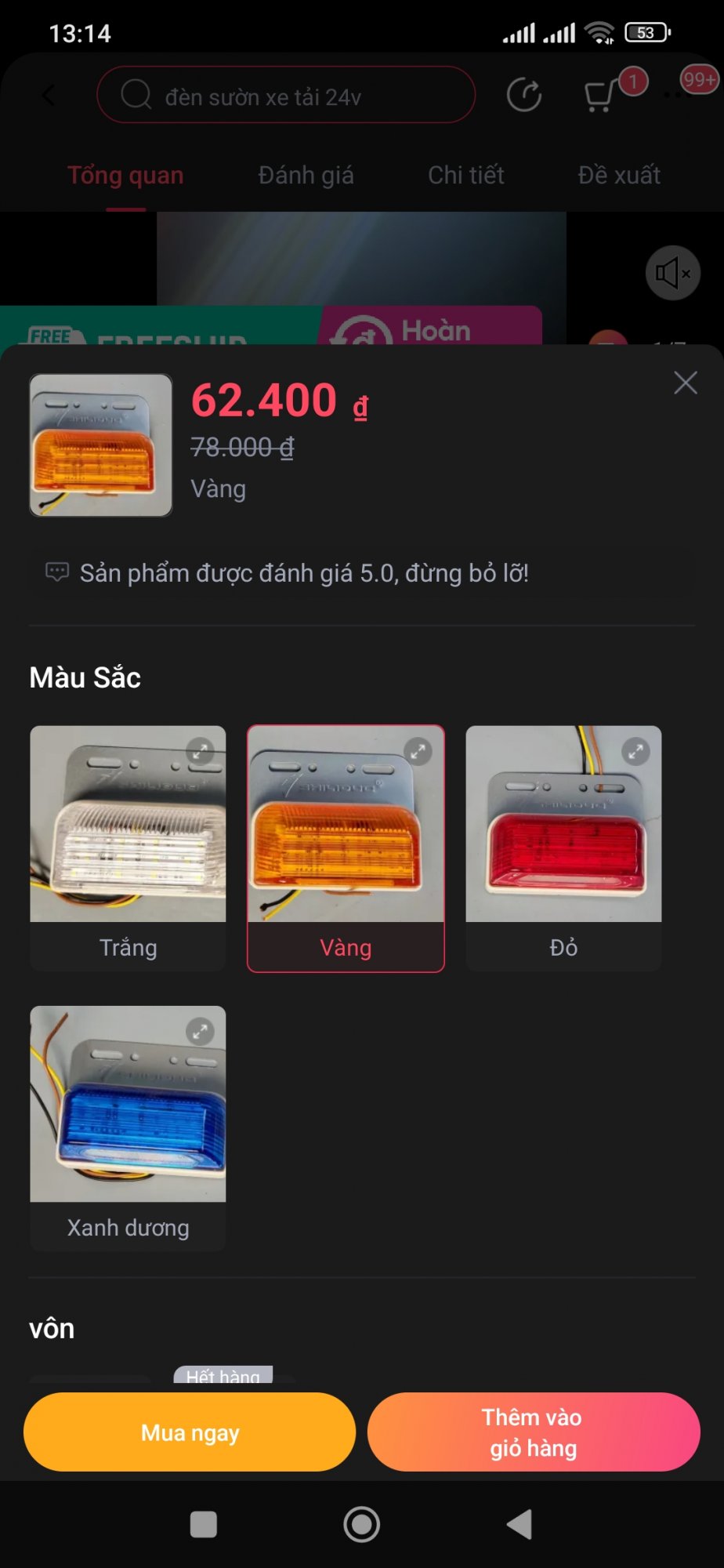This screenshot has height=1568, width=724.
Task: Go back with the system back button
Action: point(519,1525)
